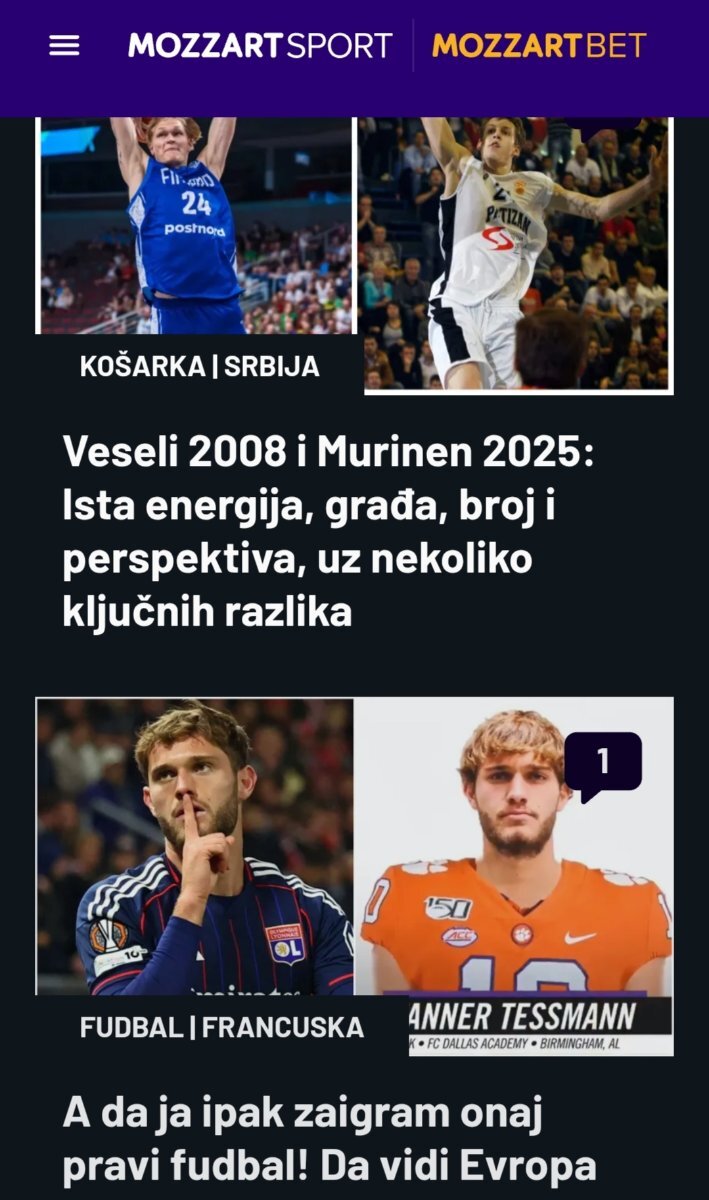
Task: View comments on the Tessmann article
Action: 603,765
